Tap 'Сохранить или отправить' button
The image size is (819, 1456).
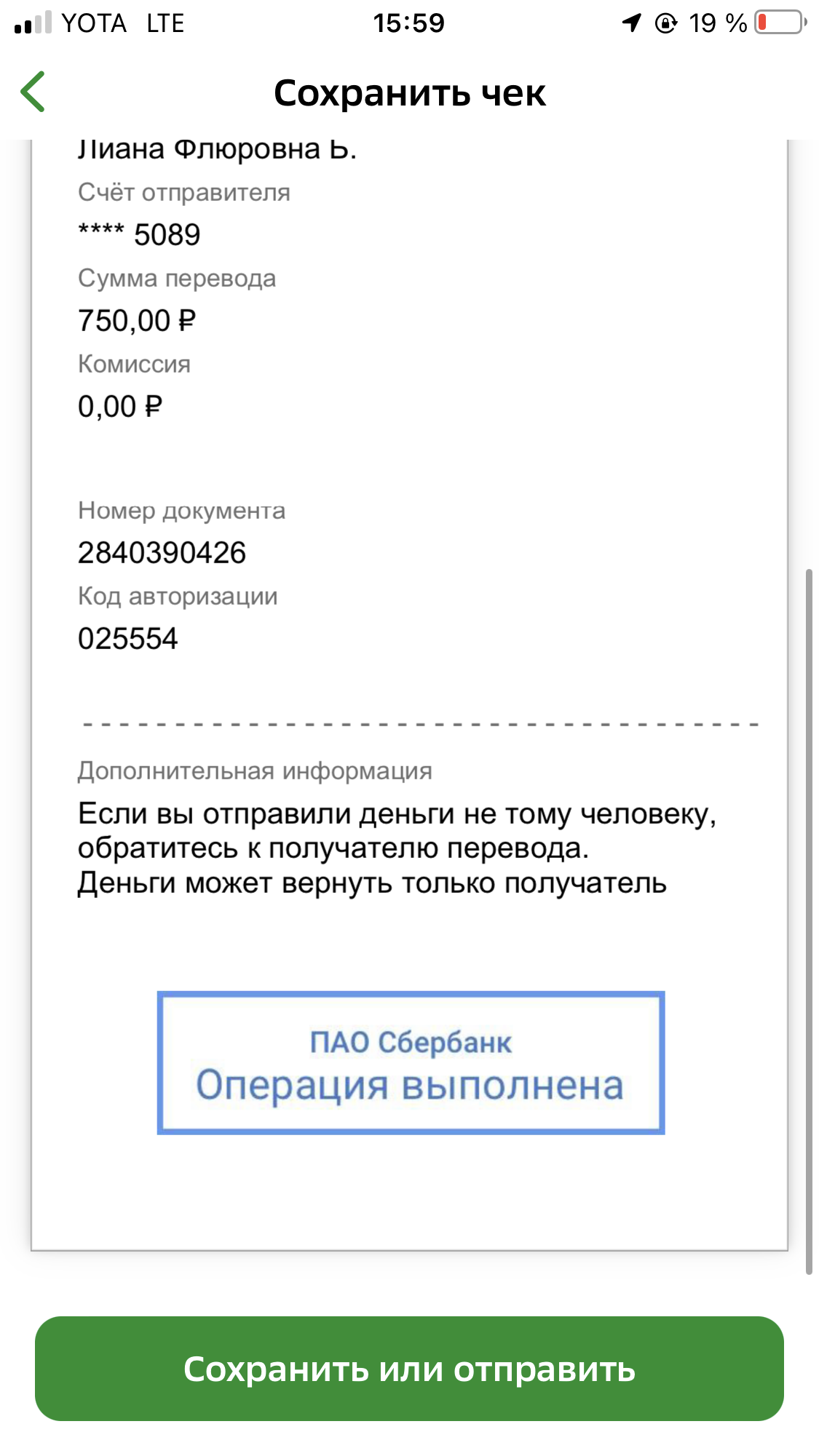[409, 1369]
